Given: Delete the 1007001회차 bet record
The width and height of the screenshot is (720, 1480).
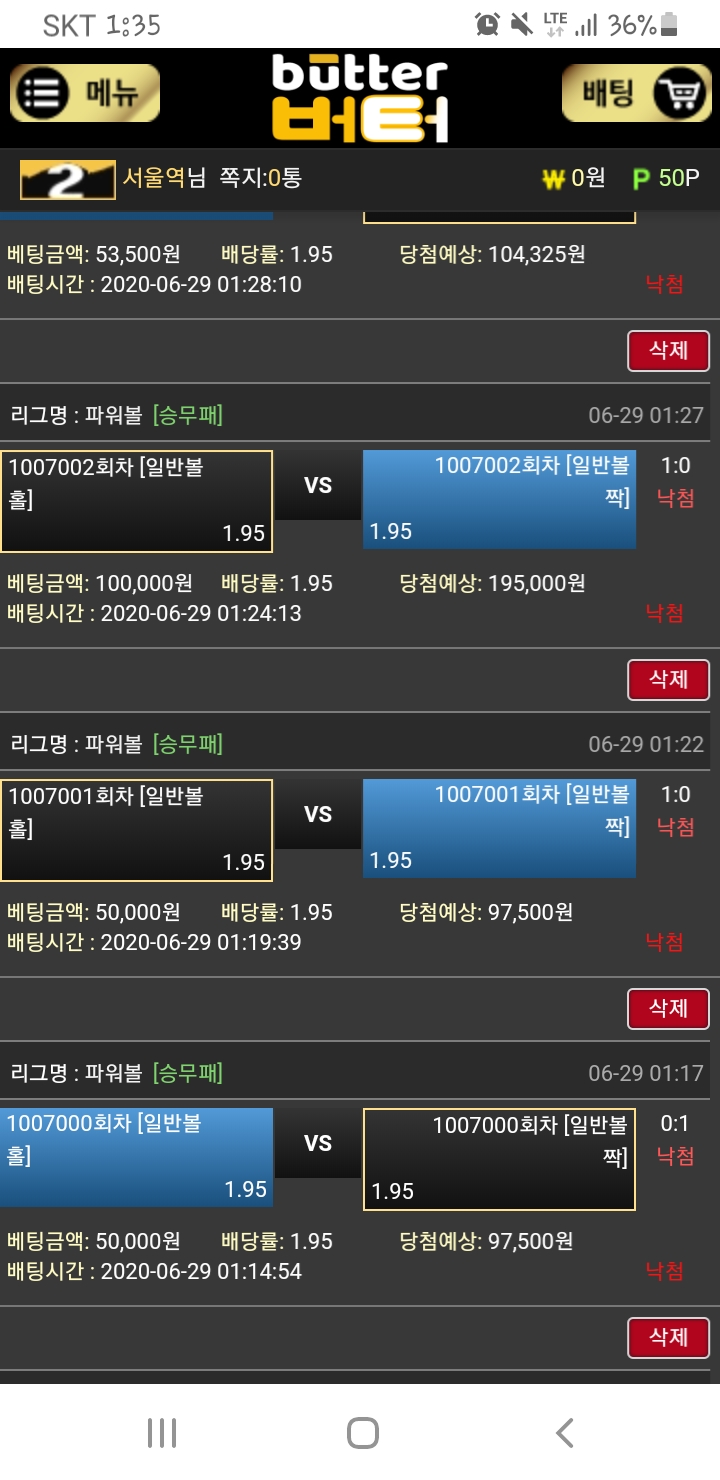Looking at the screenshot, I should [x=668, y=1008].
